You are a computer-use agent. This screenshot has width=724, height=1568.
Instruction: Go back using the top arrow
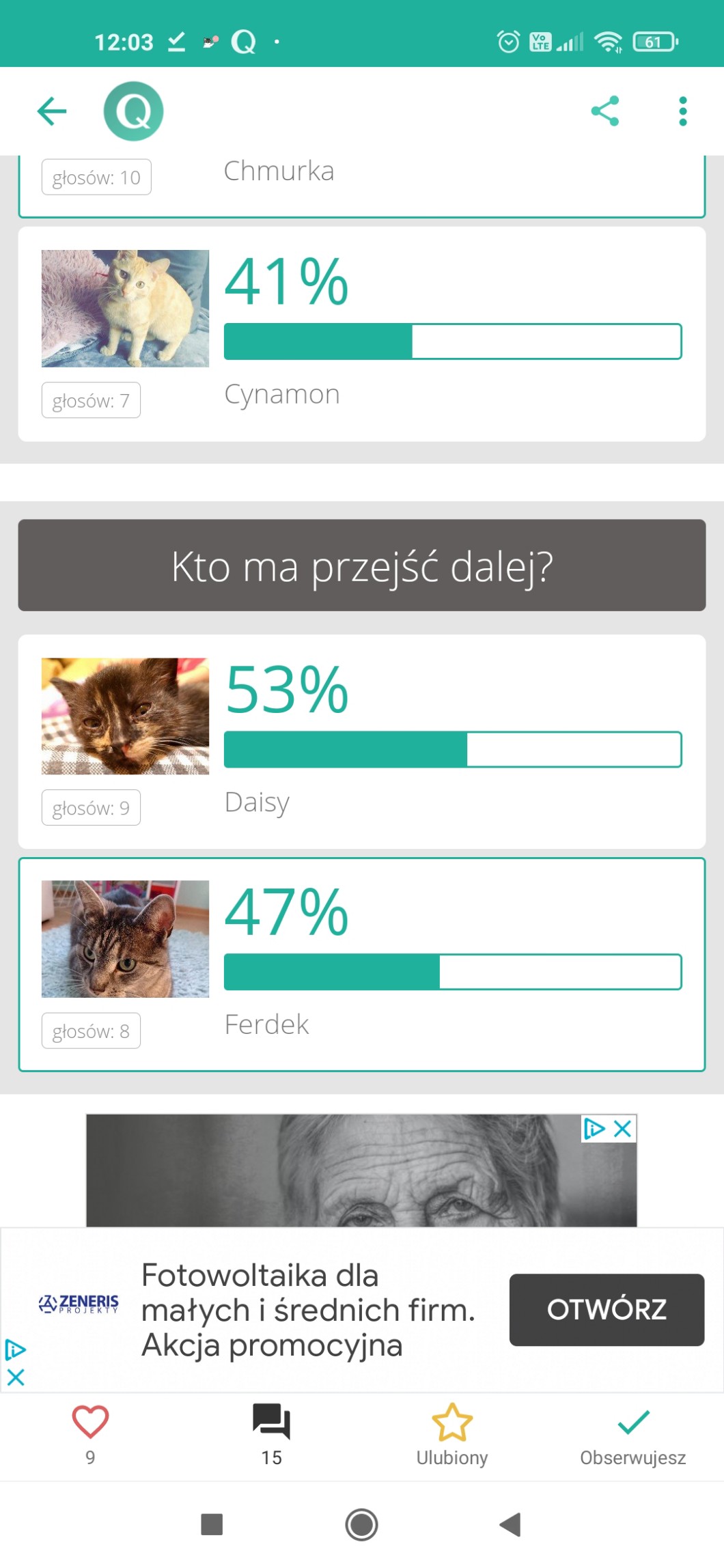[52, 111]
